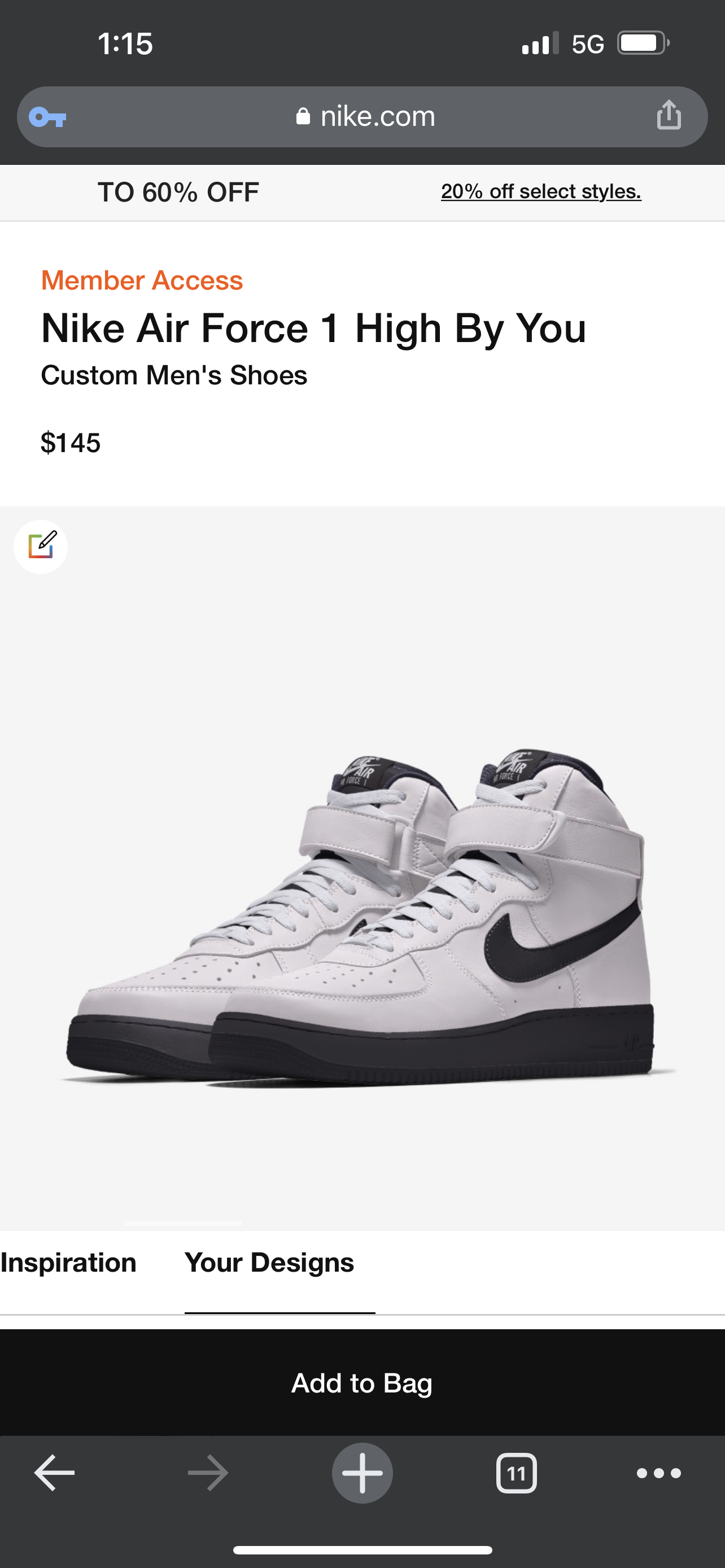View the 11 open tabs

516,1473
